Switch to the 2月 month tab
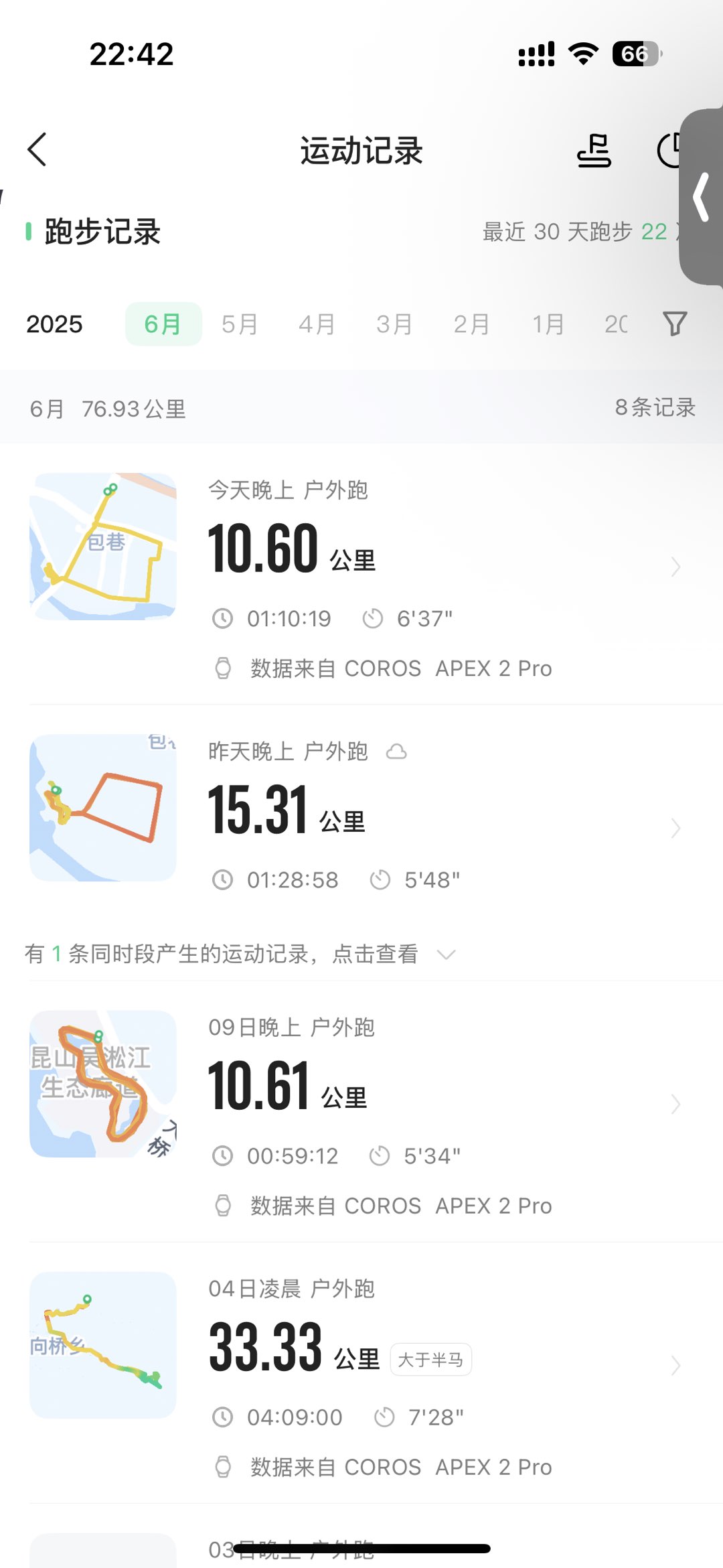723x1568 pixels. click(471, 324)
